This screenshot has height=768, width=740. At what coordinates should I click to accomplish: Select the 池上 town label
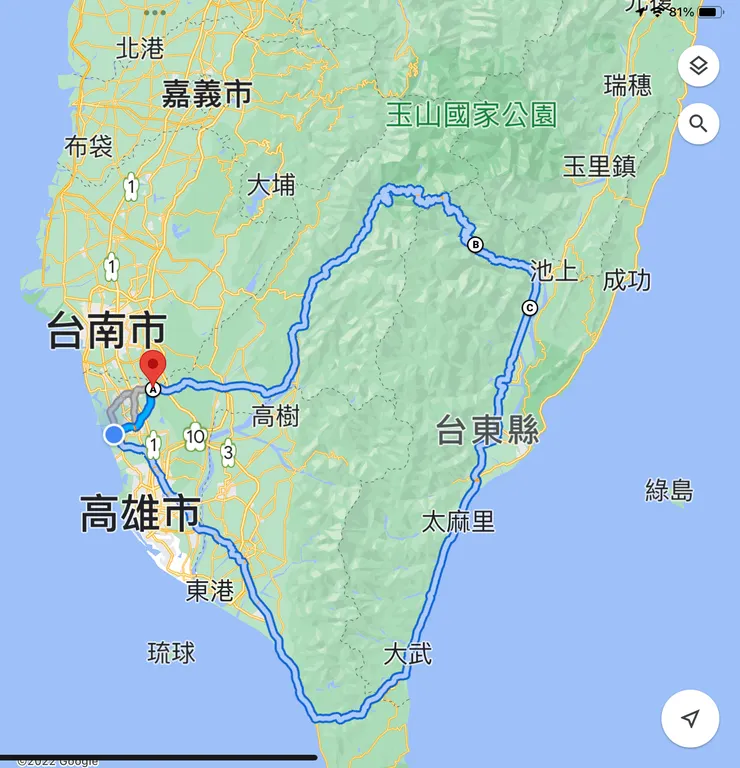[x=553, y=271]
